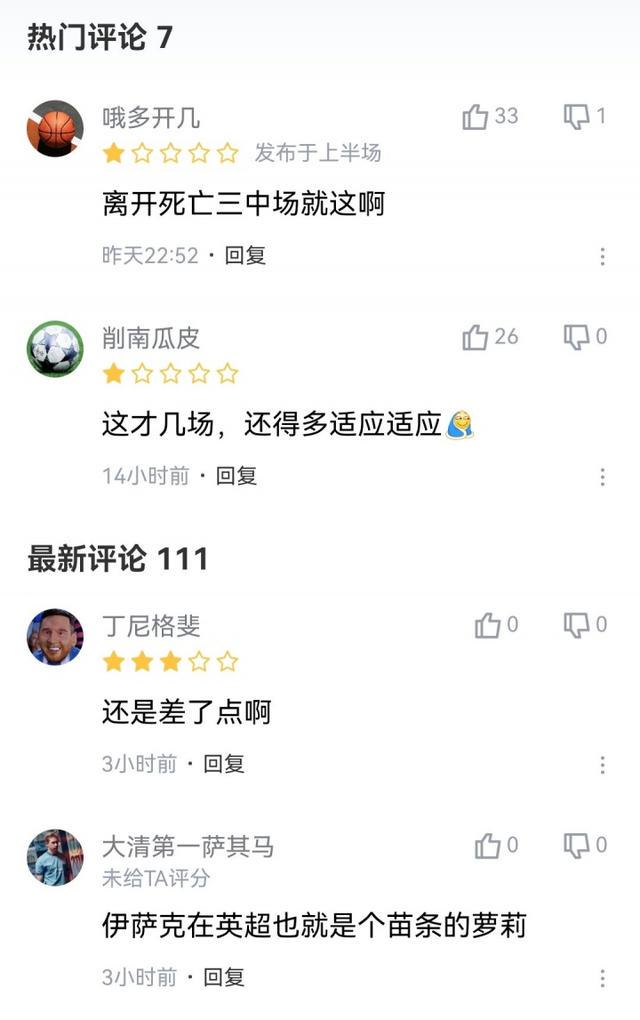Reply to 丁尼格斐's comment

(224, 764)
